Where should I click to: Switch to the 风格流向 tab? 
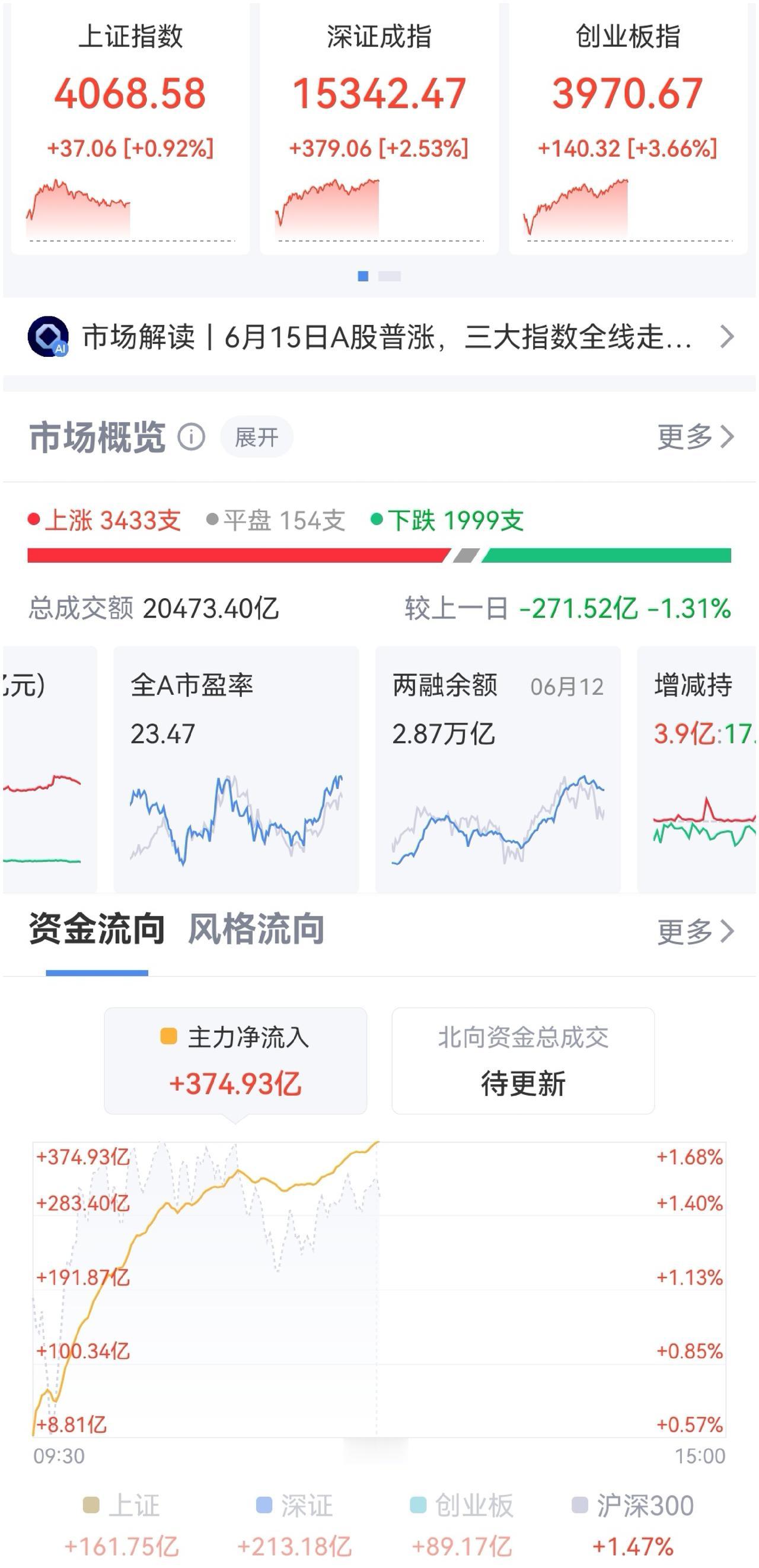[x=256, y=930]
